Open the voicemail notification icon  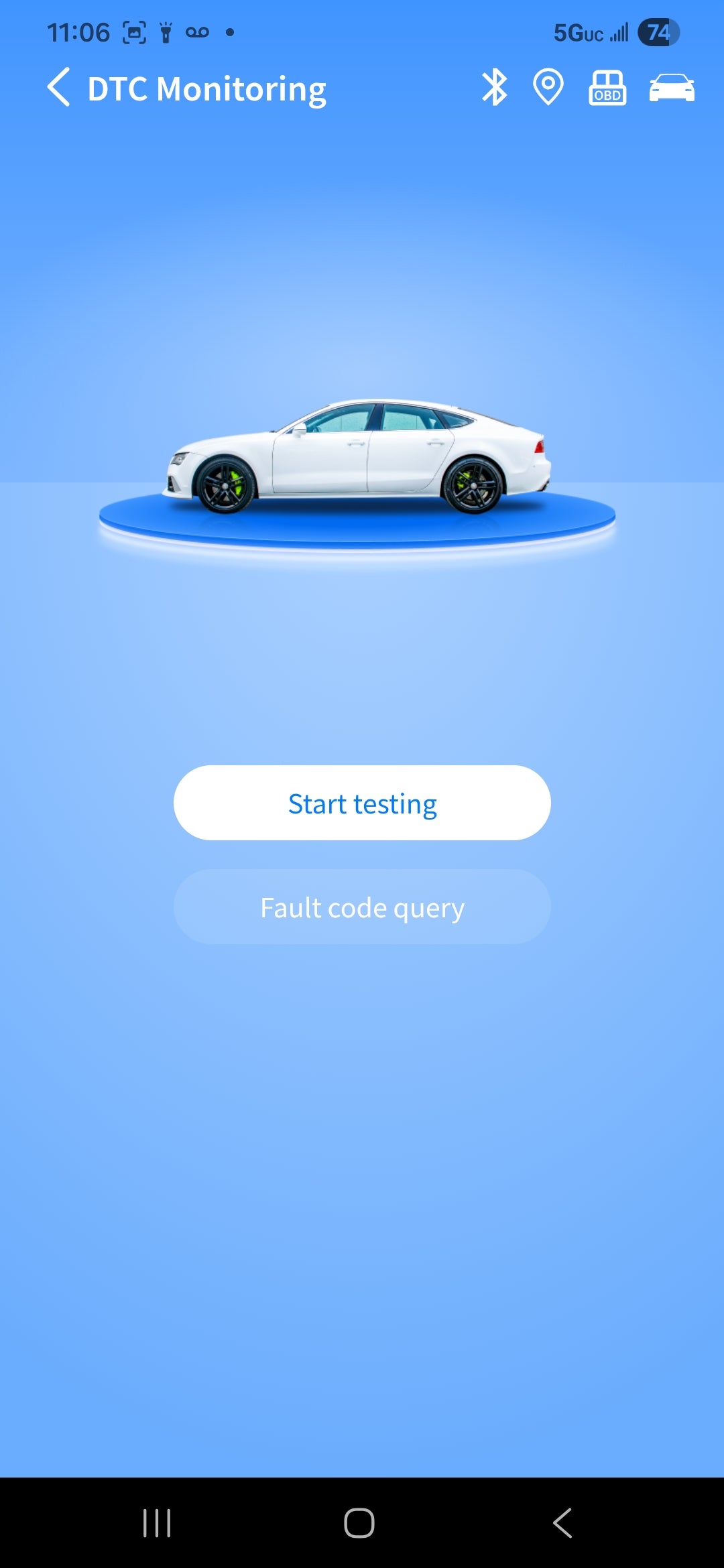pyautogui.click(x=197, y=31)
